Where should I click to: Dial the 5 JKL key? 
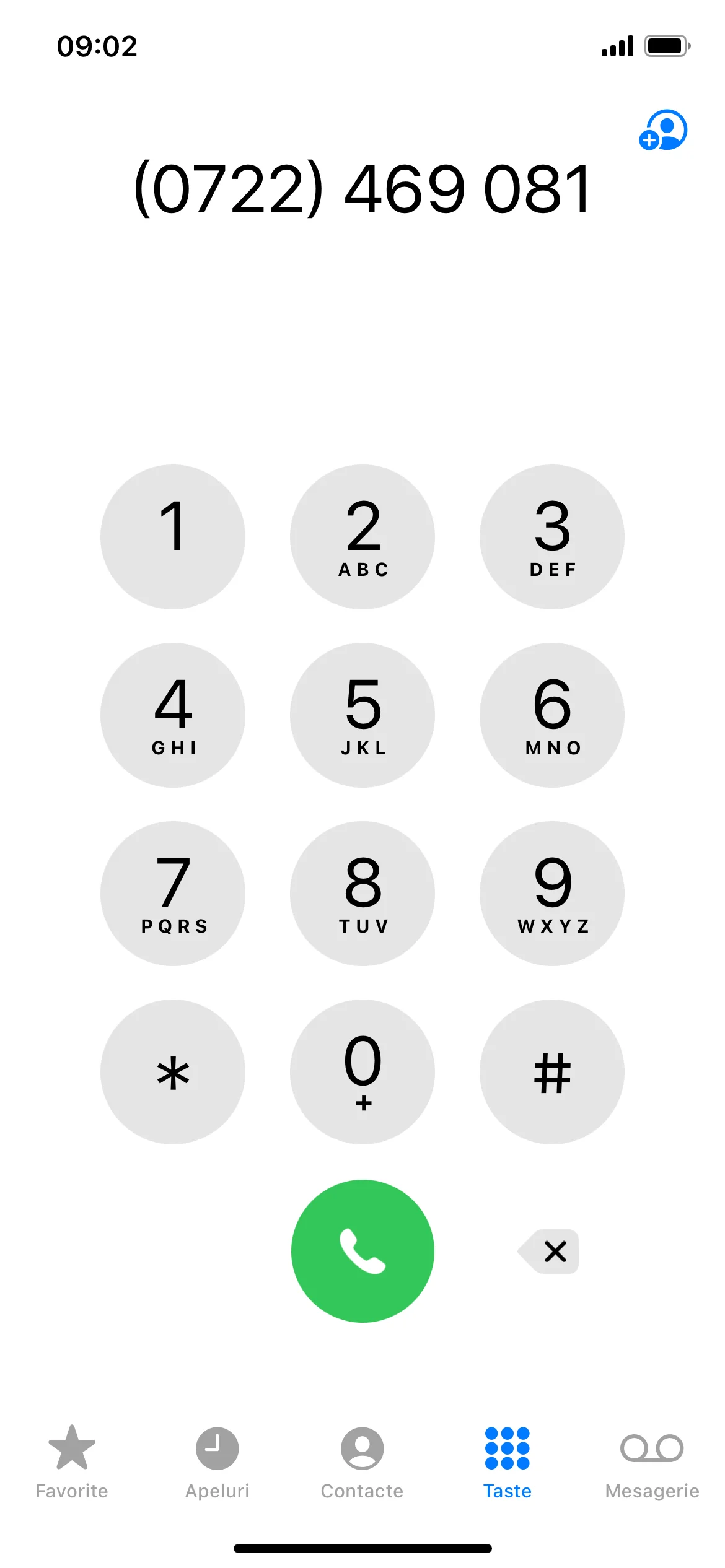point(362,715)
